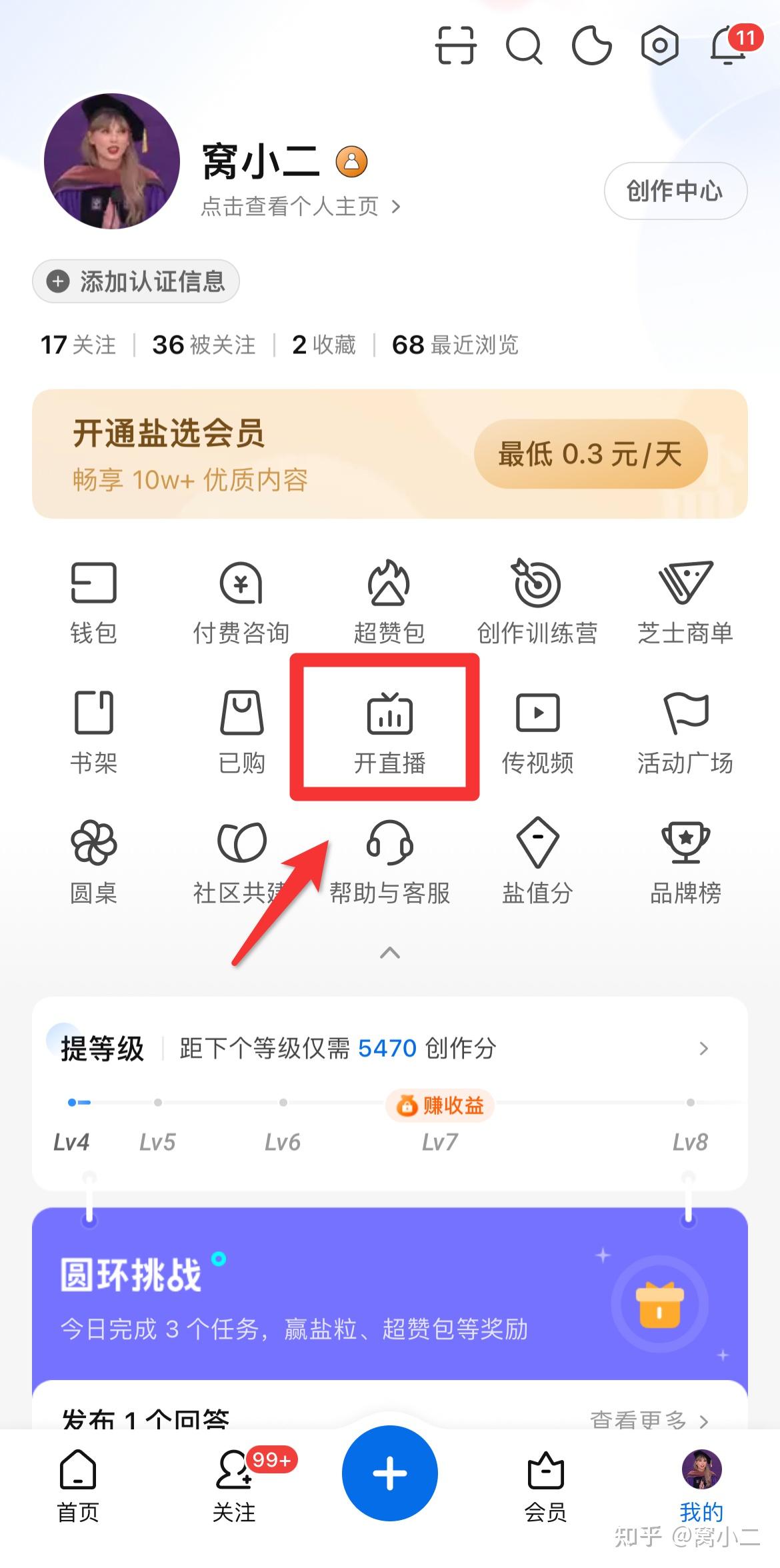The image size is (780, 1568).
Task: Open search from top bar
Action: point(524,45)
